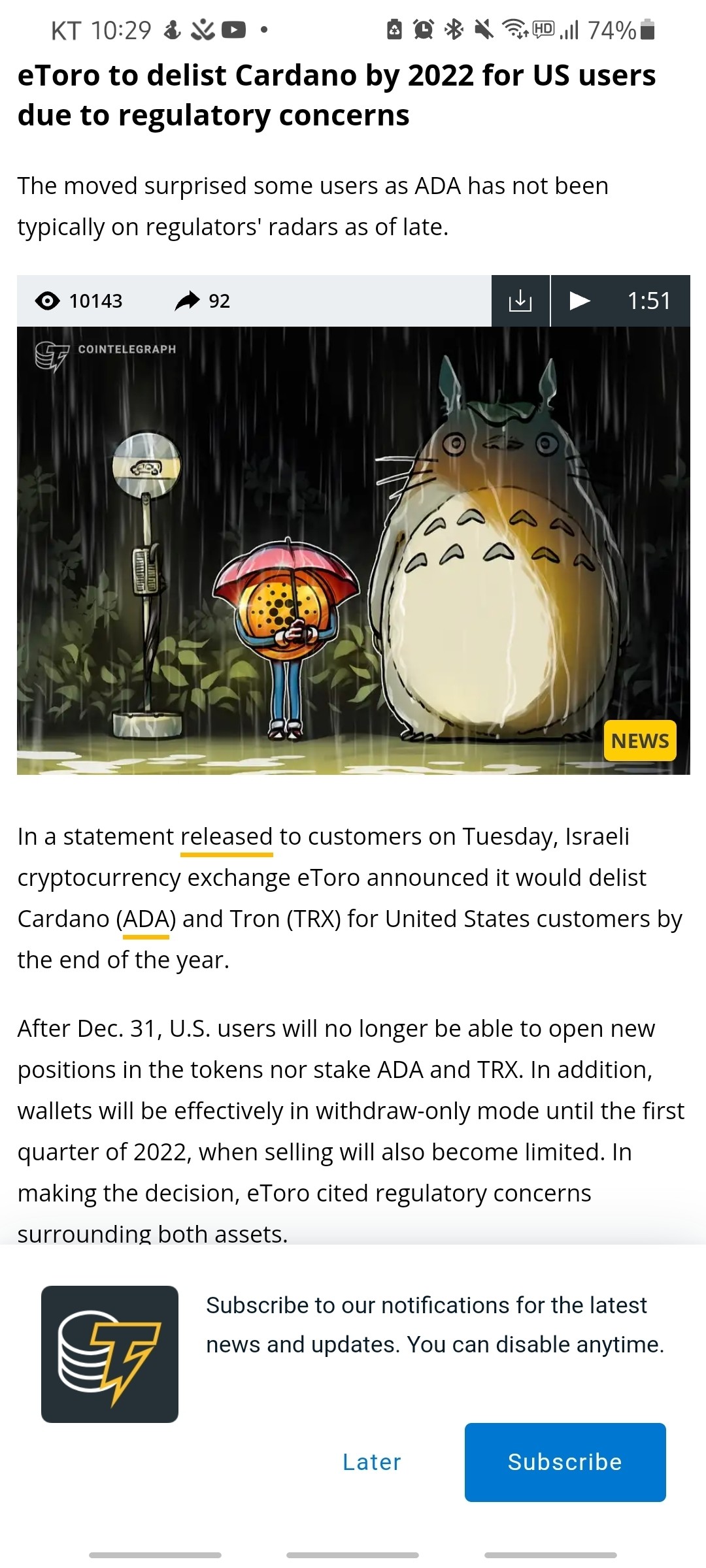Download the video via the download icon
Viewport: 706px width, 1568px height.
coord(521,302)
